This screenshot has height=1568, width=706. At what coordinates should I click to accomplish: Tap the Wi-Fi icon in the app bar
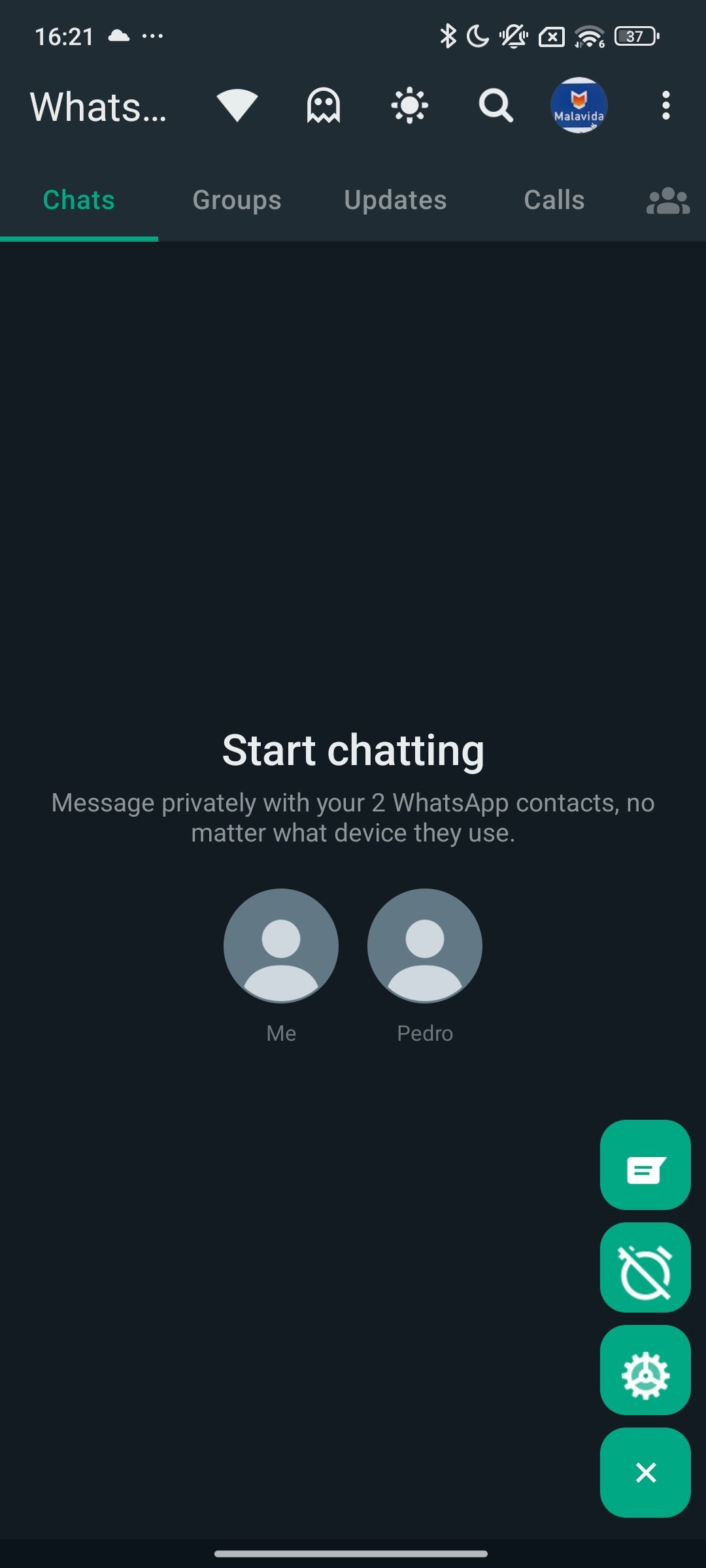(237, 105)
